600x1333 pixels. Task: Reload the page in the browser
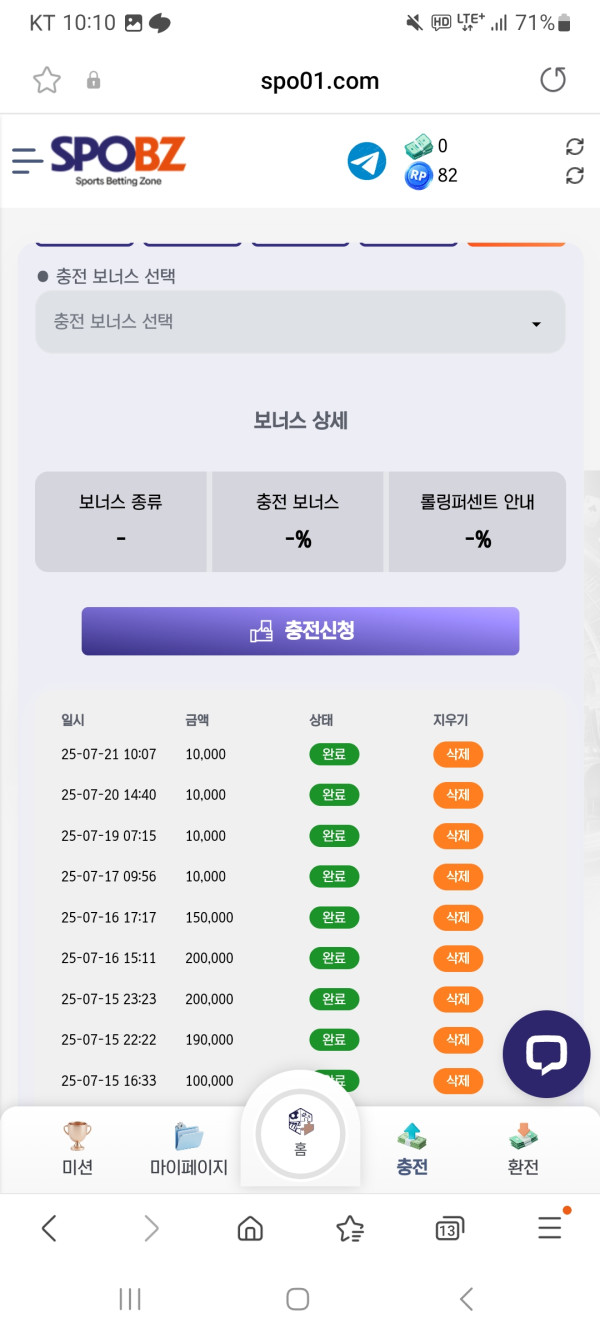[x=553, y=81]
